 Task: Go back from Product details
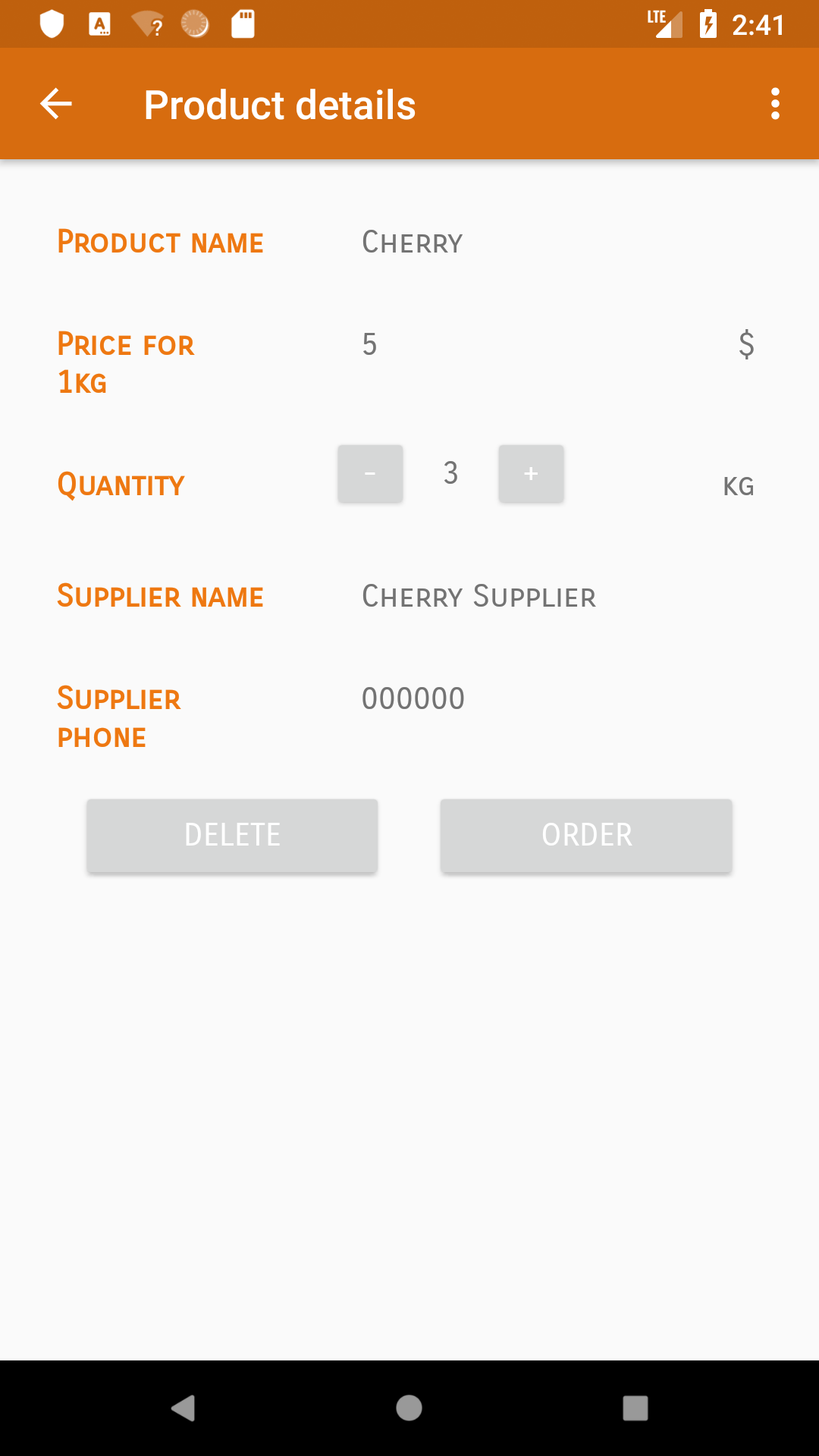(56, 104)
